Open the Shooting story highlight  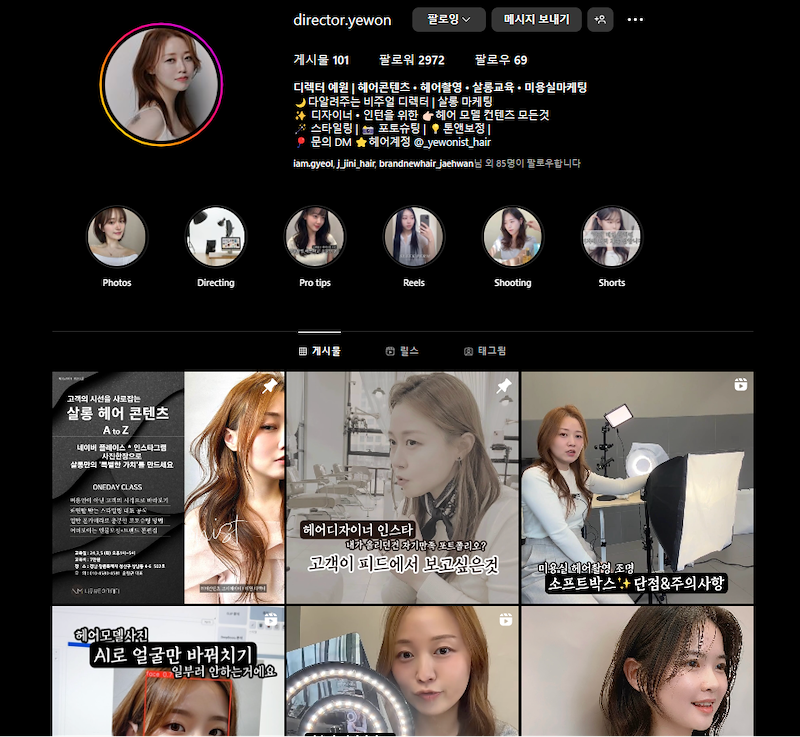(513, 238)
